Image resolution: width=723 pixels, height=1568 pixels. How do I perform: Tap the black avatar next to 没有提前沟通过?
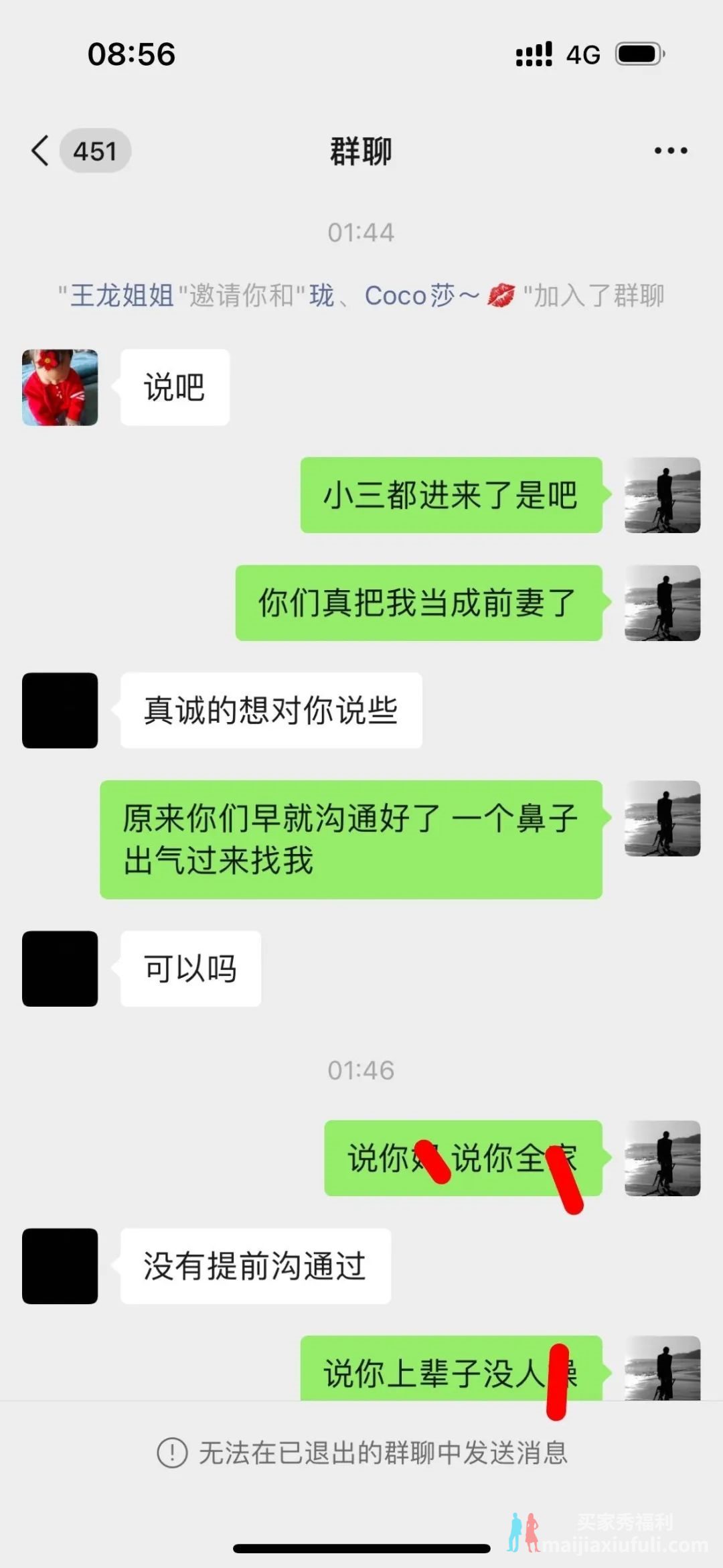[60, 1266]
